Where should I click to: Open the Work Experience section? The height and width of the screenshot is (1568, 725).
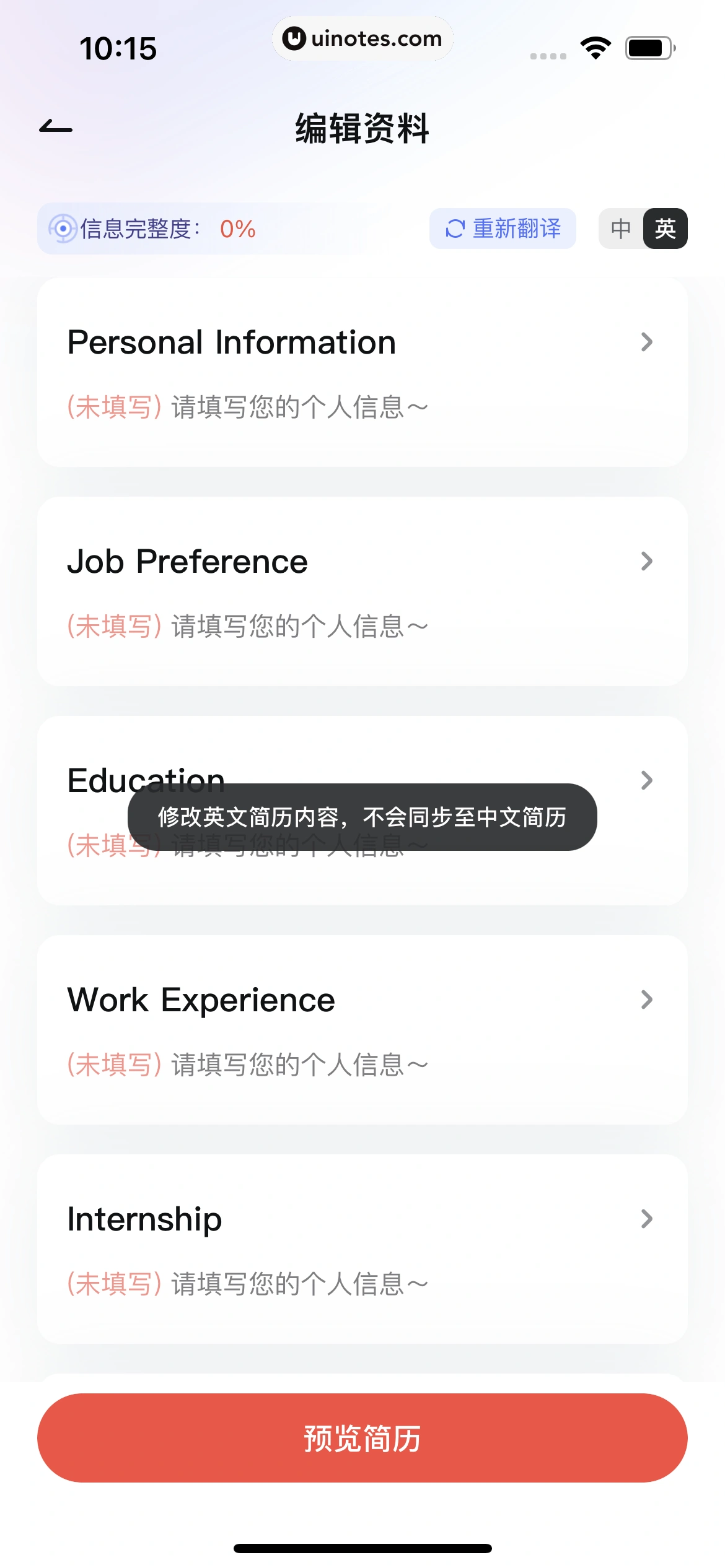coord(647,999)
